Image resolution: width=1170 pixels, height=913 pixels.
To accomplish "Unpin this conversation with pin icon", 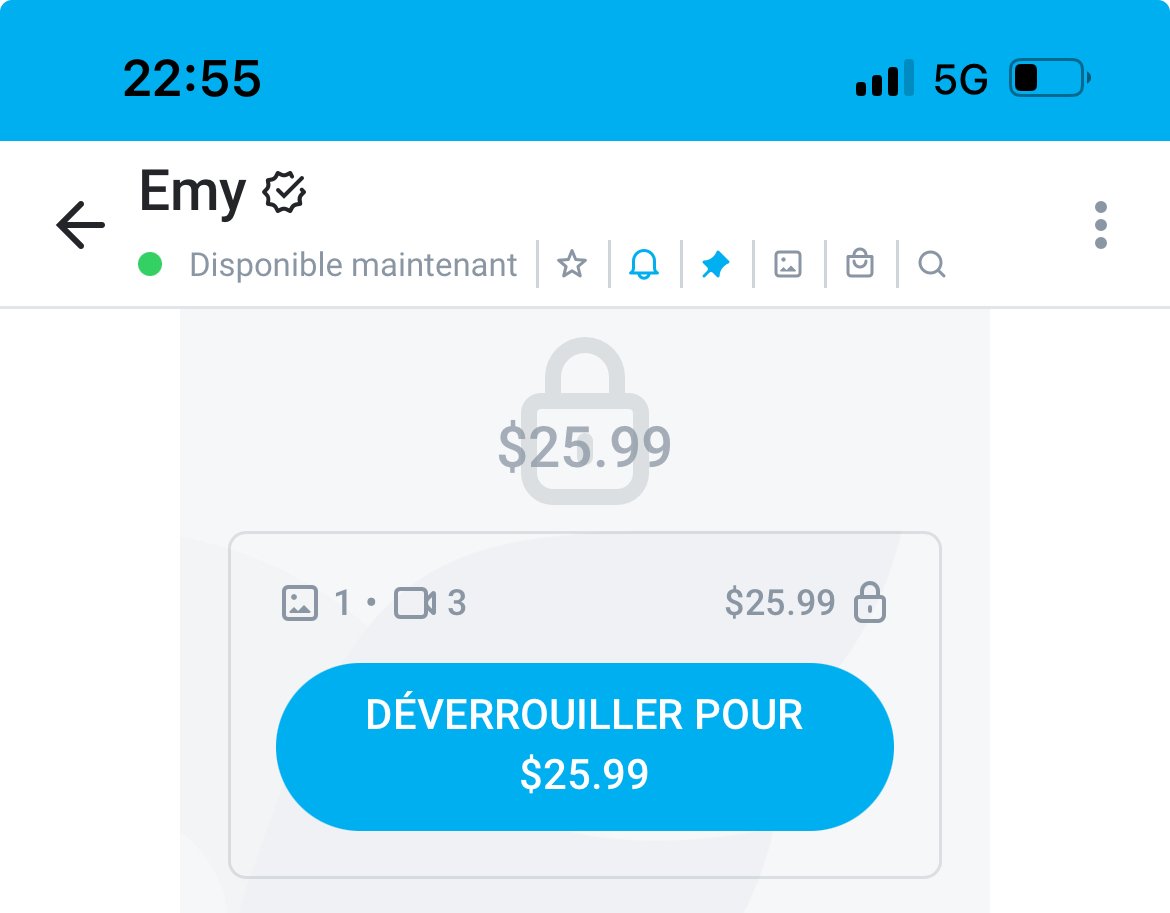I will point(716,265).
